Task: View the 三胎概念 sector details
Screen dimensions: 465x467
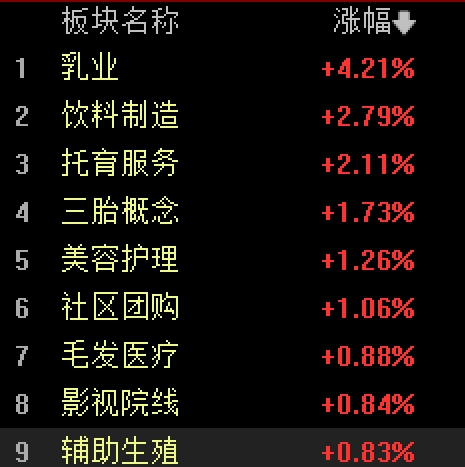Action: [x=232, y=212]
